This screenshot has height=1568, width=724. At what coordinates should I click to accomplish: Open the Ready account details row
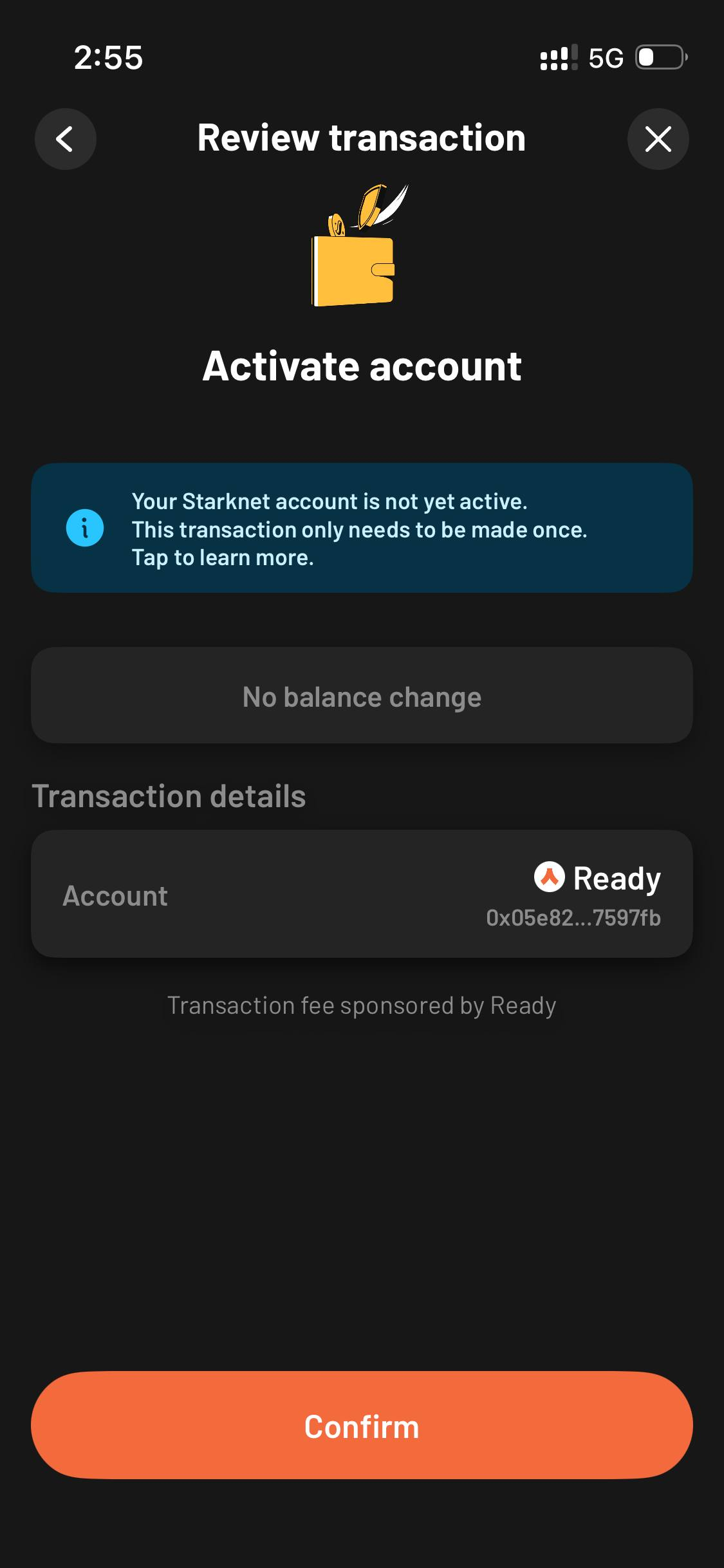362,894
